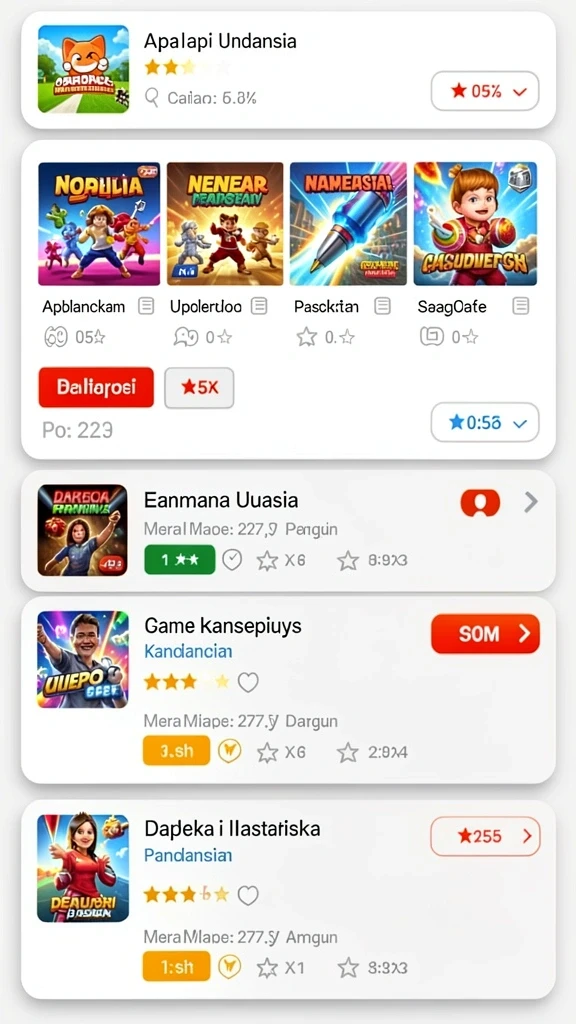Viewport: 576px width, 1024px height.
Task: Tap the green 1 star badge
Action: click(x=180, y=560)
